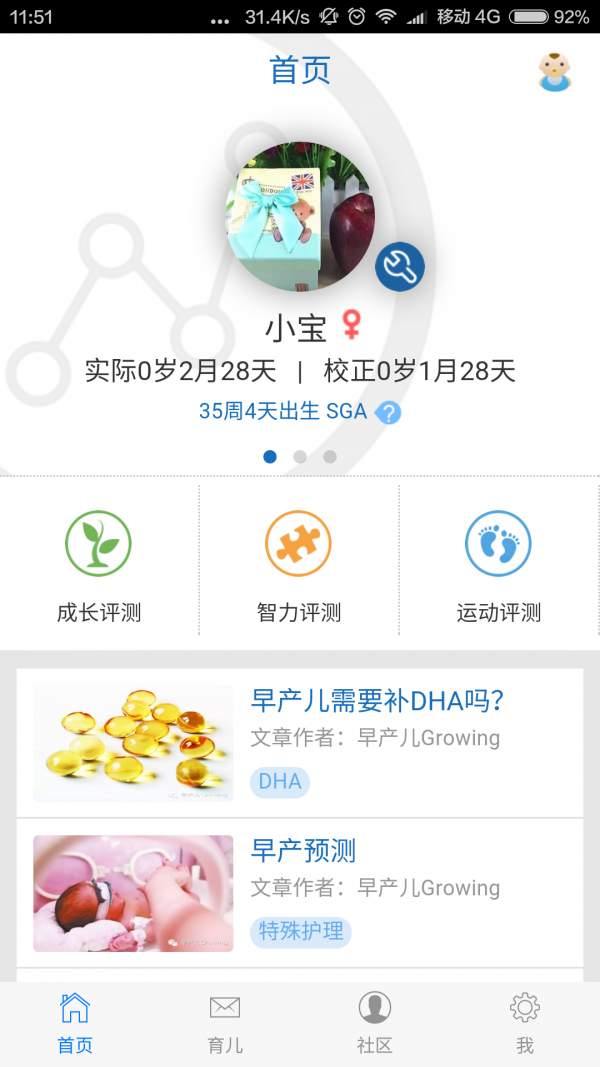Switch to the 育儿 tab
The width and height of the screenshot is (600, 1067).
coord(225,1024)
